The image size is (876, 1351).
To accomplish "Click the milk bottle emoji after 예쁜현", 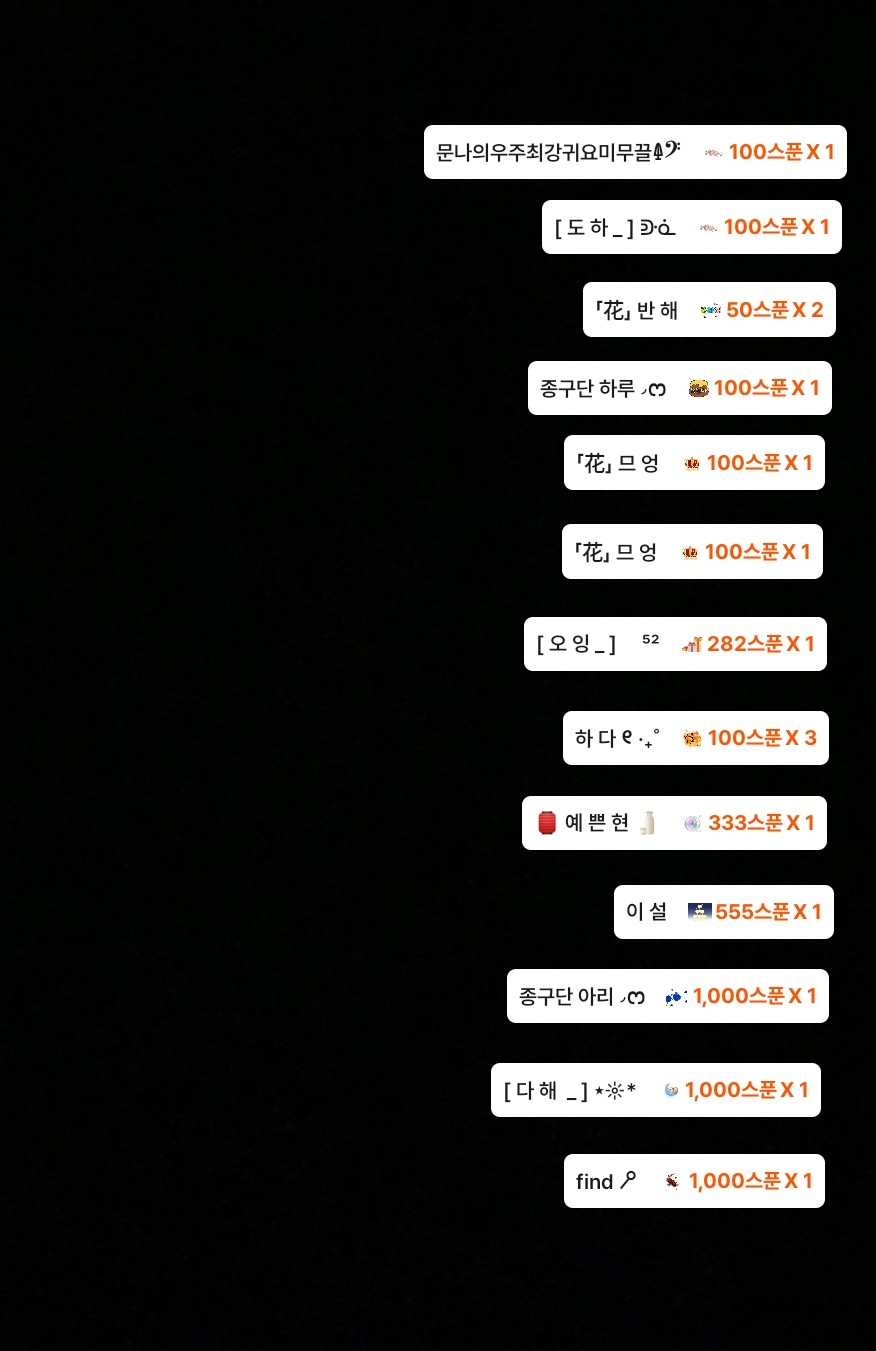I will [648, 822].
